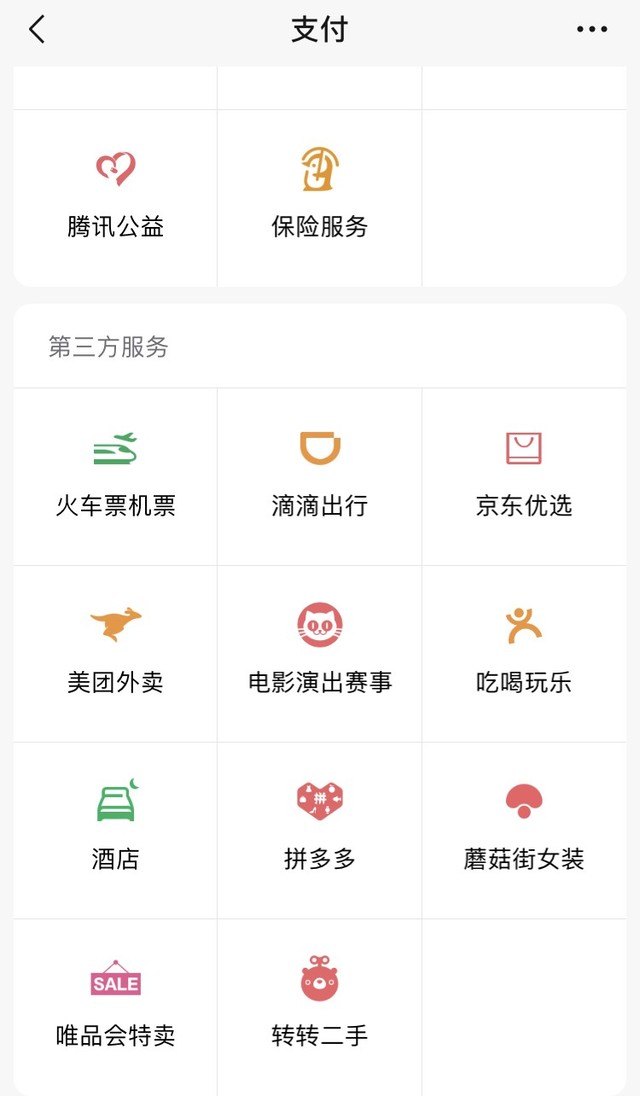Launch 拼多多 shopping

point(319,830)
